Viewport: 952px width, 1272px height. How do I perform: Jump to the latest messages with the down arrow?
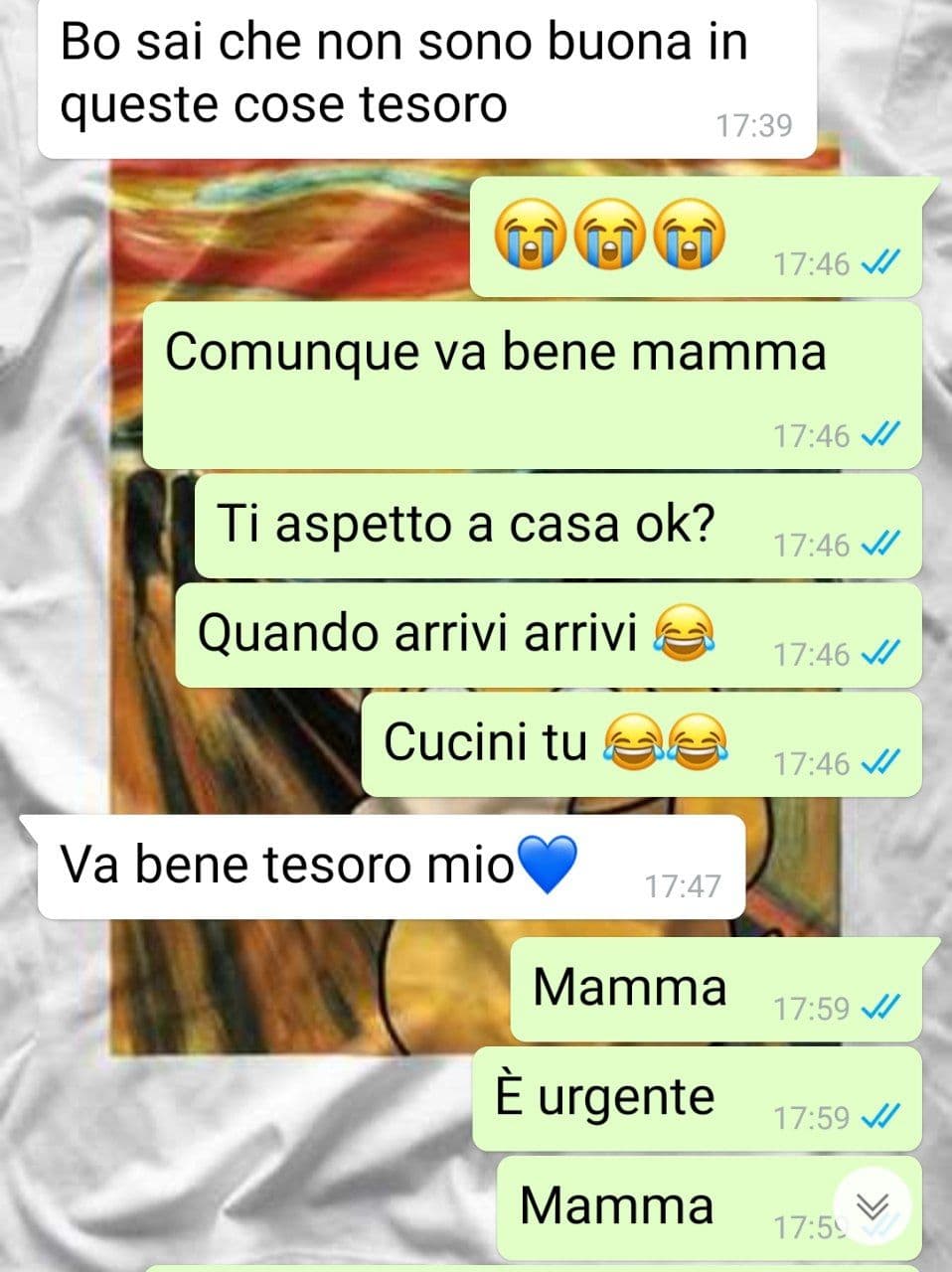pos(873,1206)
